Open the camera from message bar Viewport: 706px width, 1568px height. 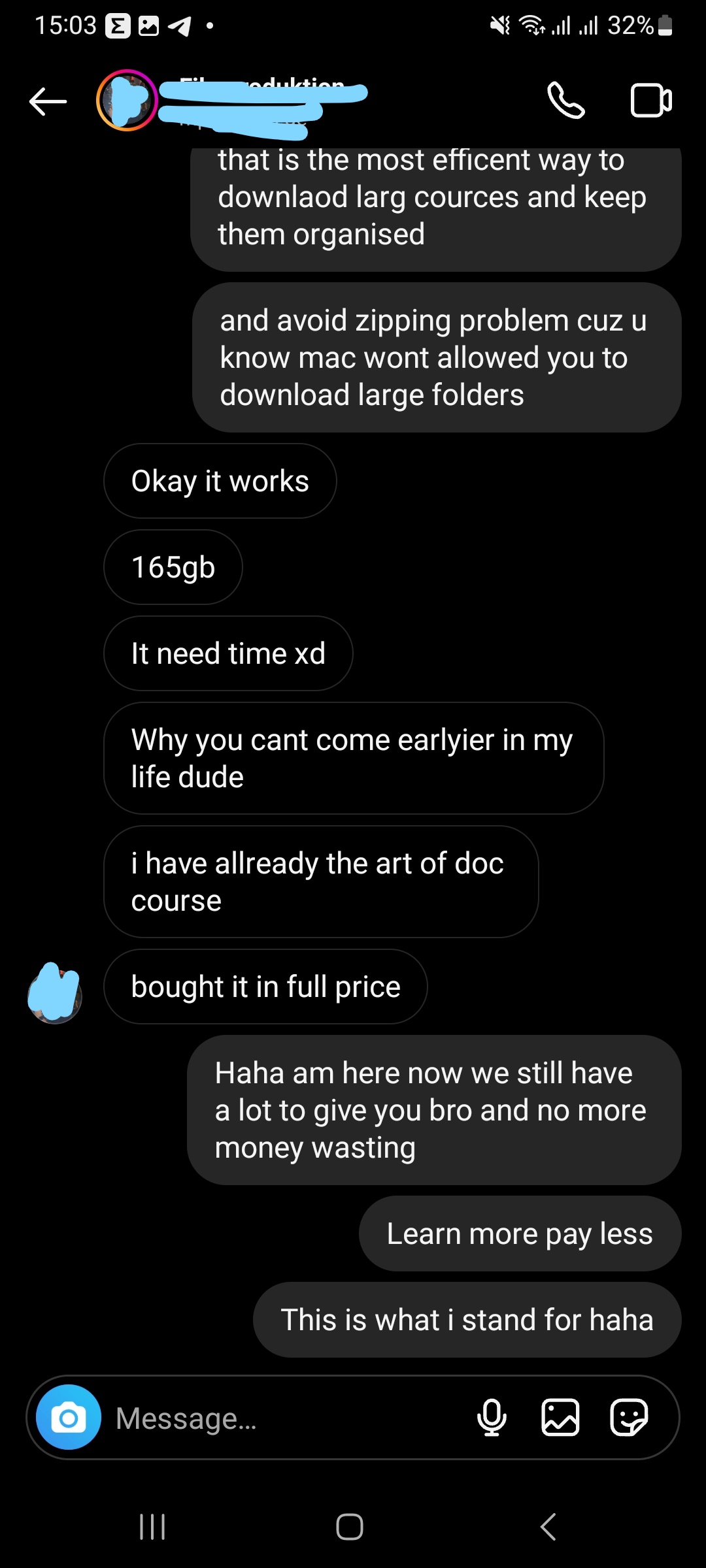(69, 1417)
